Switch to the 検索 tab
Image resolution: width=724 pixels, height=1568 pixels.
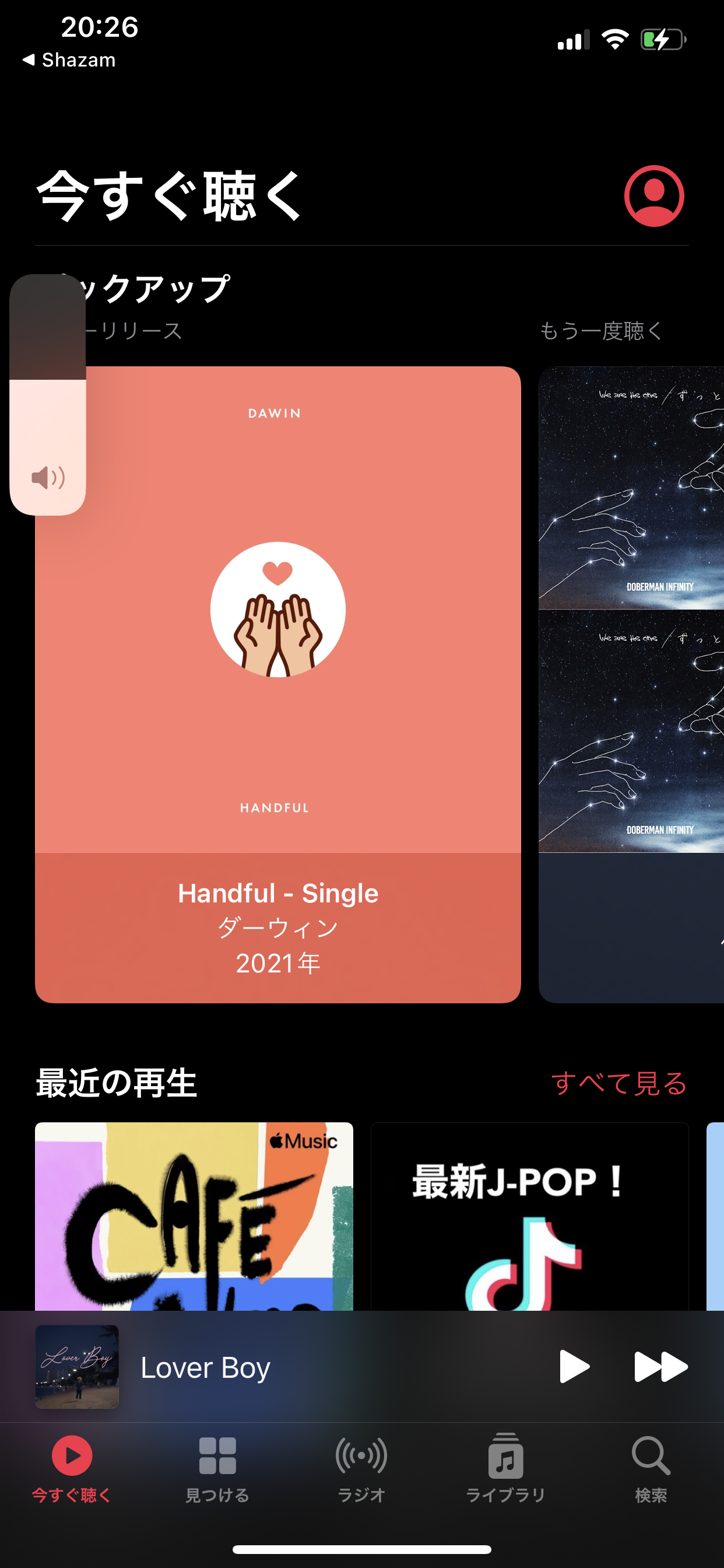tap(651, 1468)
